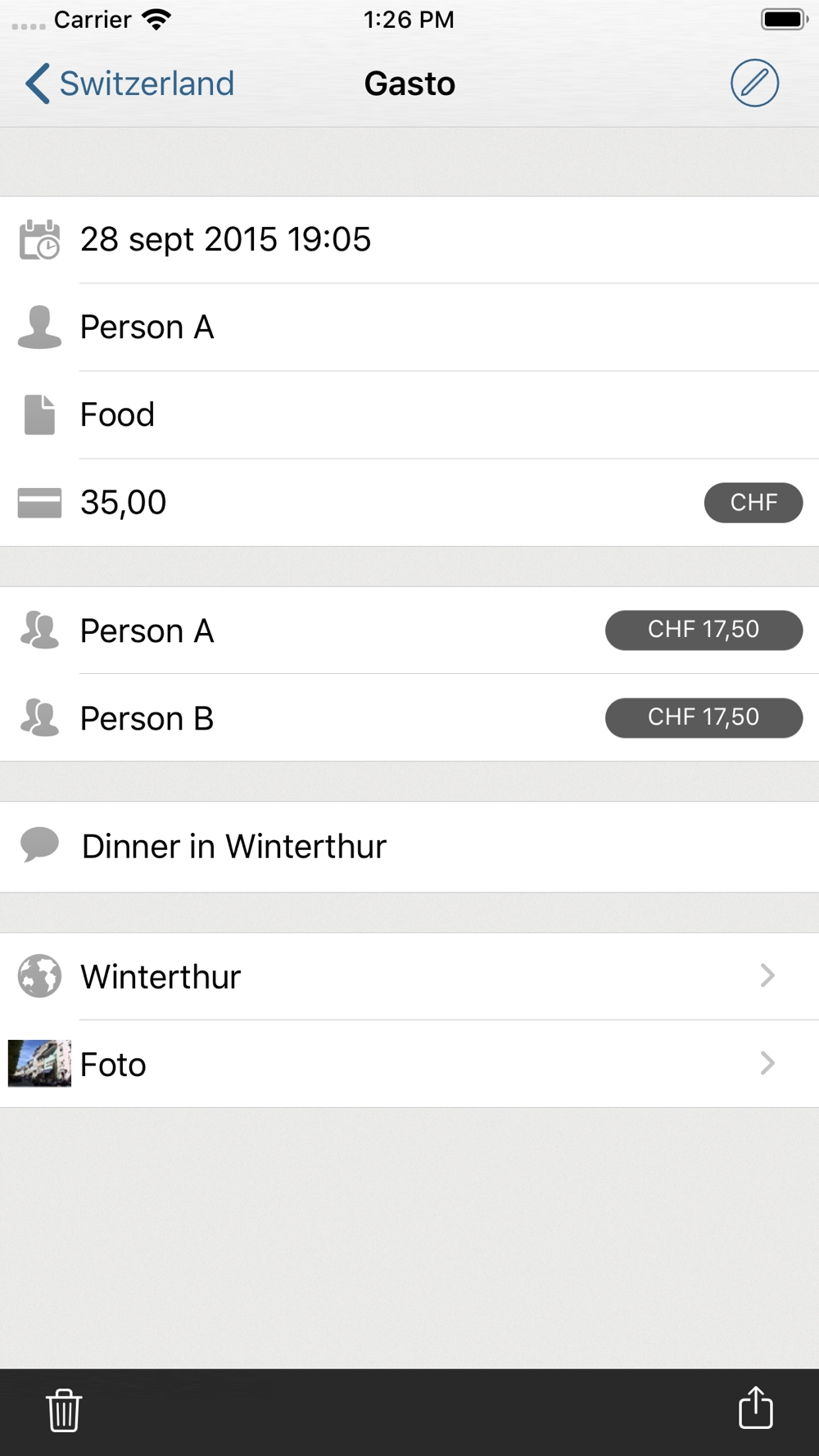Open the Winterthur location row
This screenshot has width=819, height=1456.
409,976
